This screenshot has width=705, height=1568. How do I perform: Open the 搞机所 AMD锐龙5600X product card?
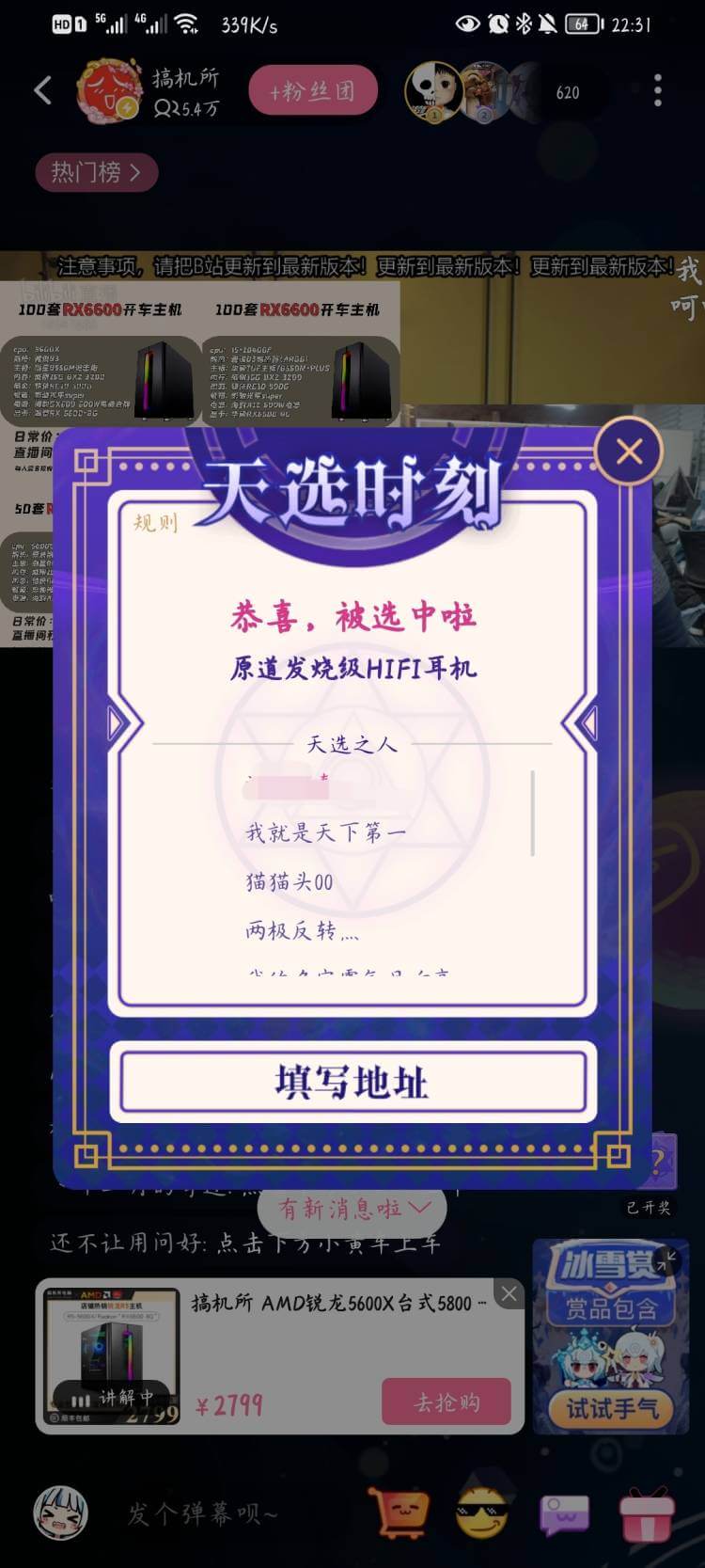click(338, 1304)
